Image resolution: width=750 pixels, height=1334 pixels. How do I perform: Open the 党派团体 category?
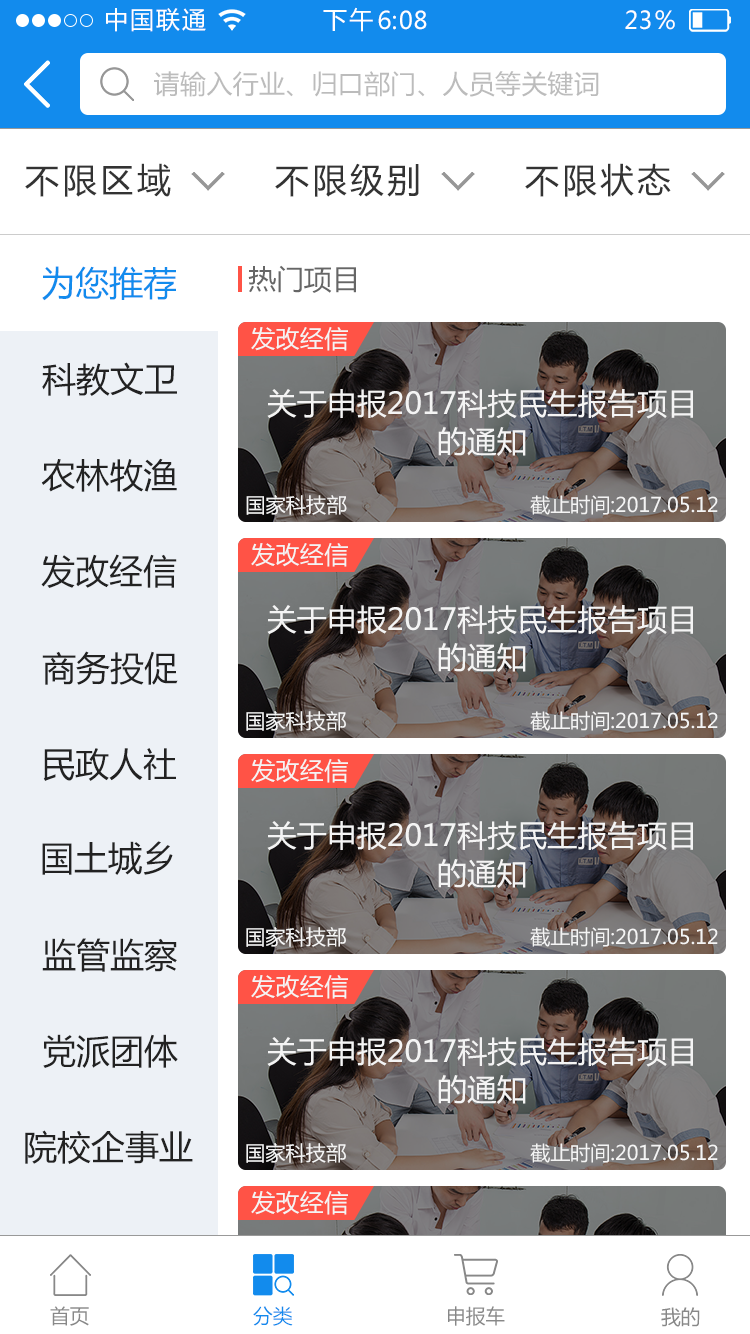pyautogui.click(x=109, y=1052)
